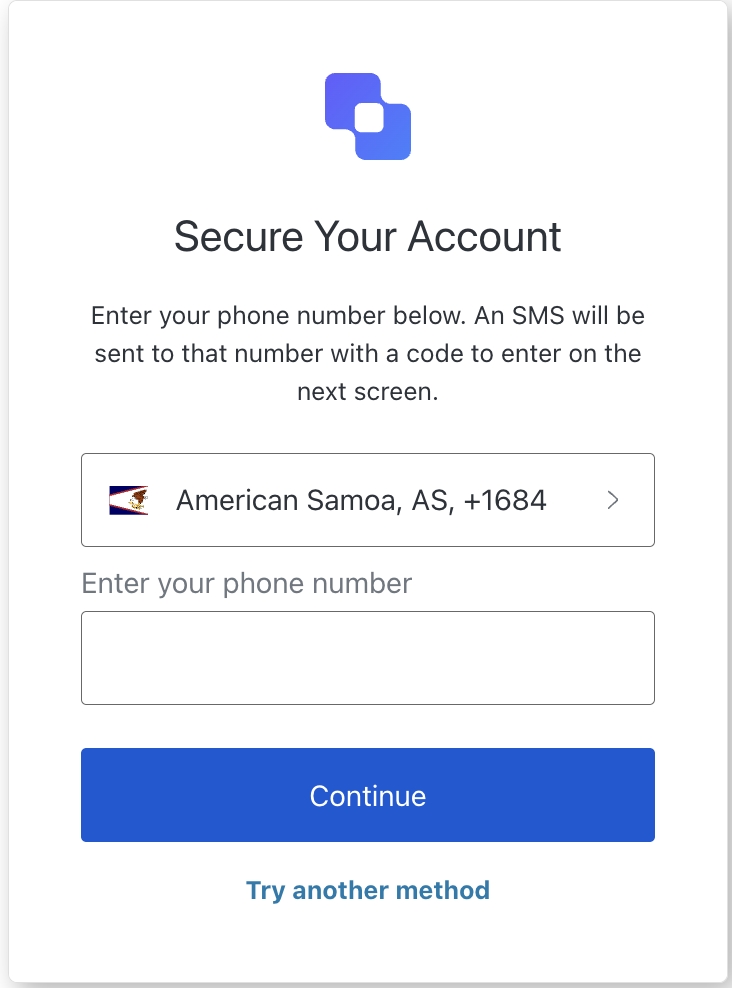732x988 pixels.
Task: Open the American Samoa country code picker
Action: click(x=367, y=500)
